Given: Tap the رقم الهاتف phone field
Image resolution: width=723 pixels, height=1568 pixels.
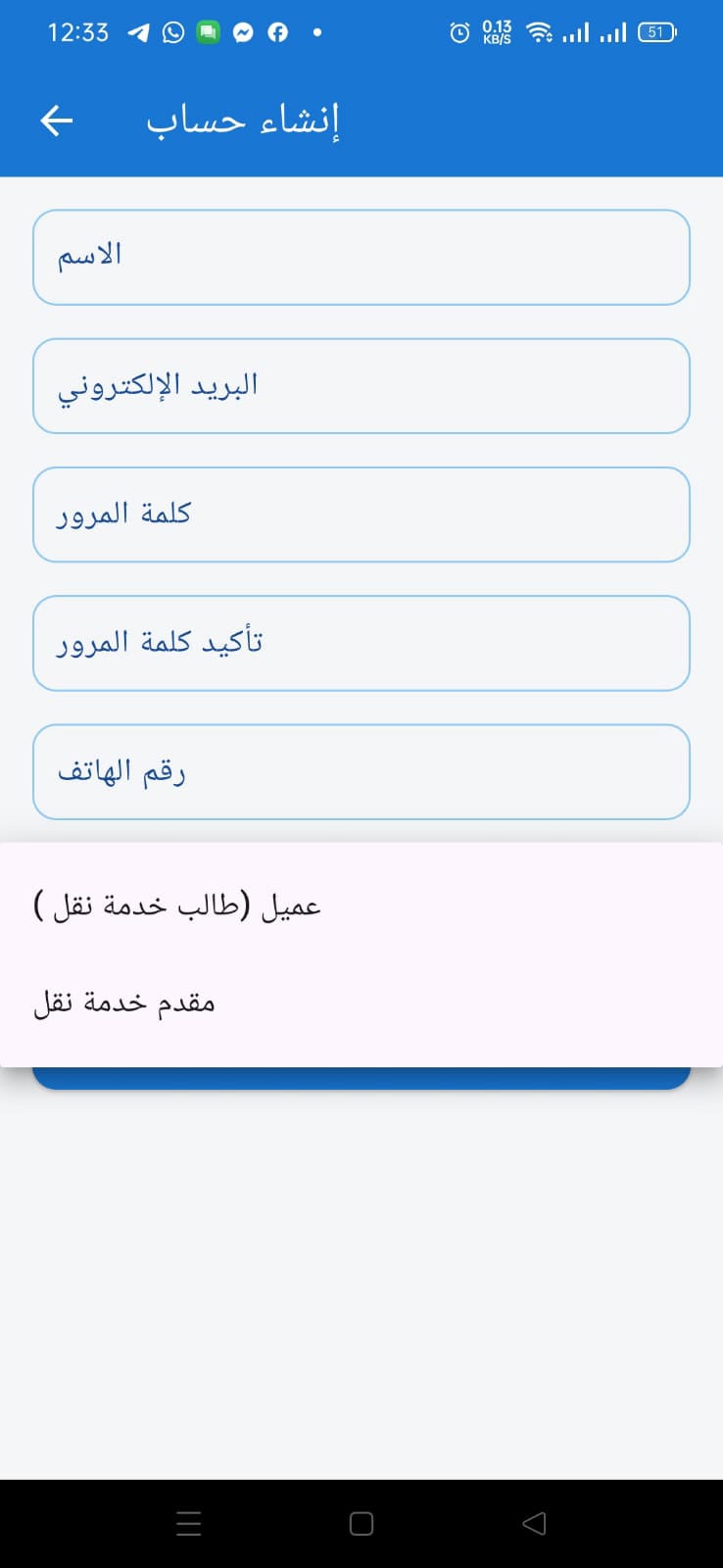Looking at the screenshot, I should pyautogui.click(x=361, y=771).
